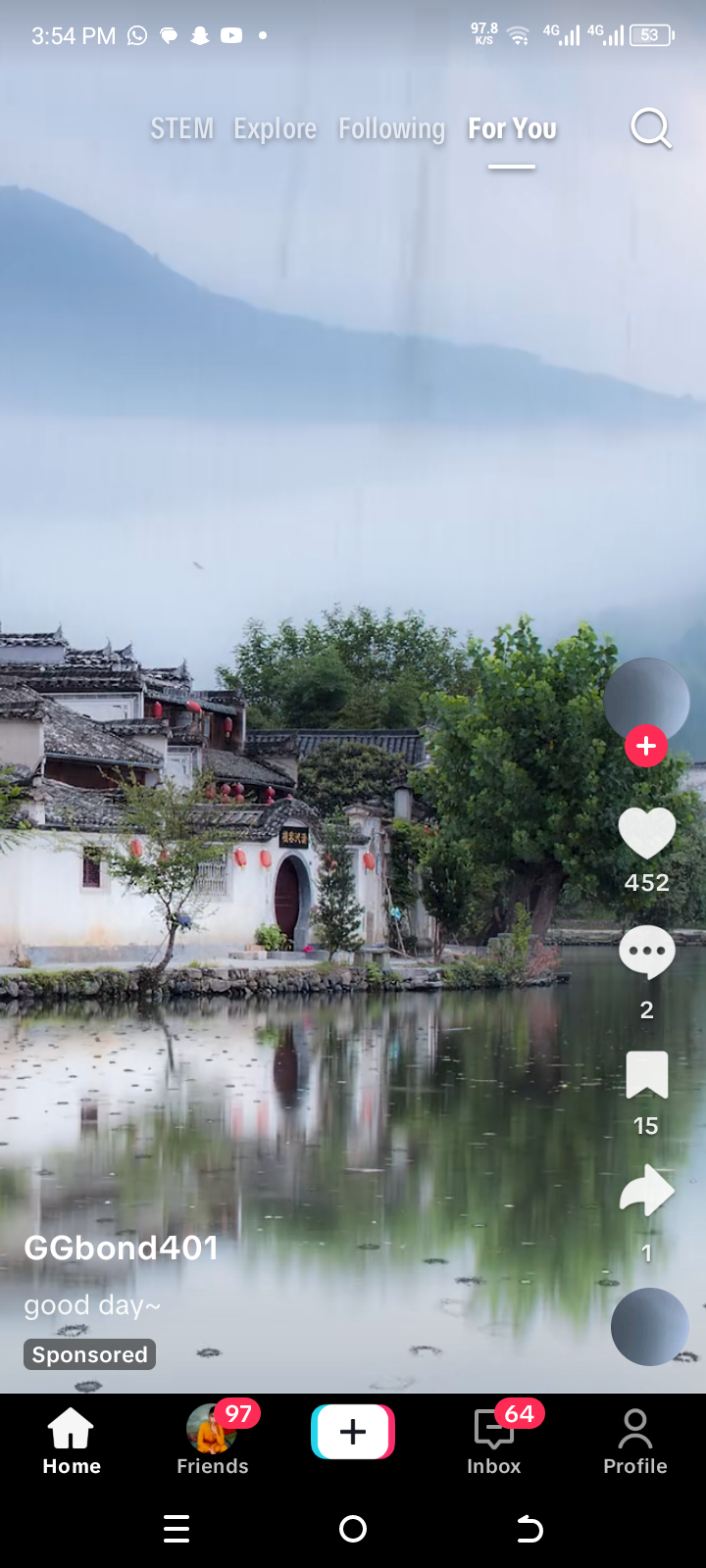Open the comments bubble
Viewport: 706px width, 1568px height.
coord(646,954)
